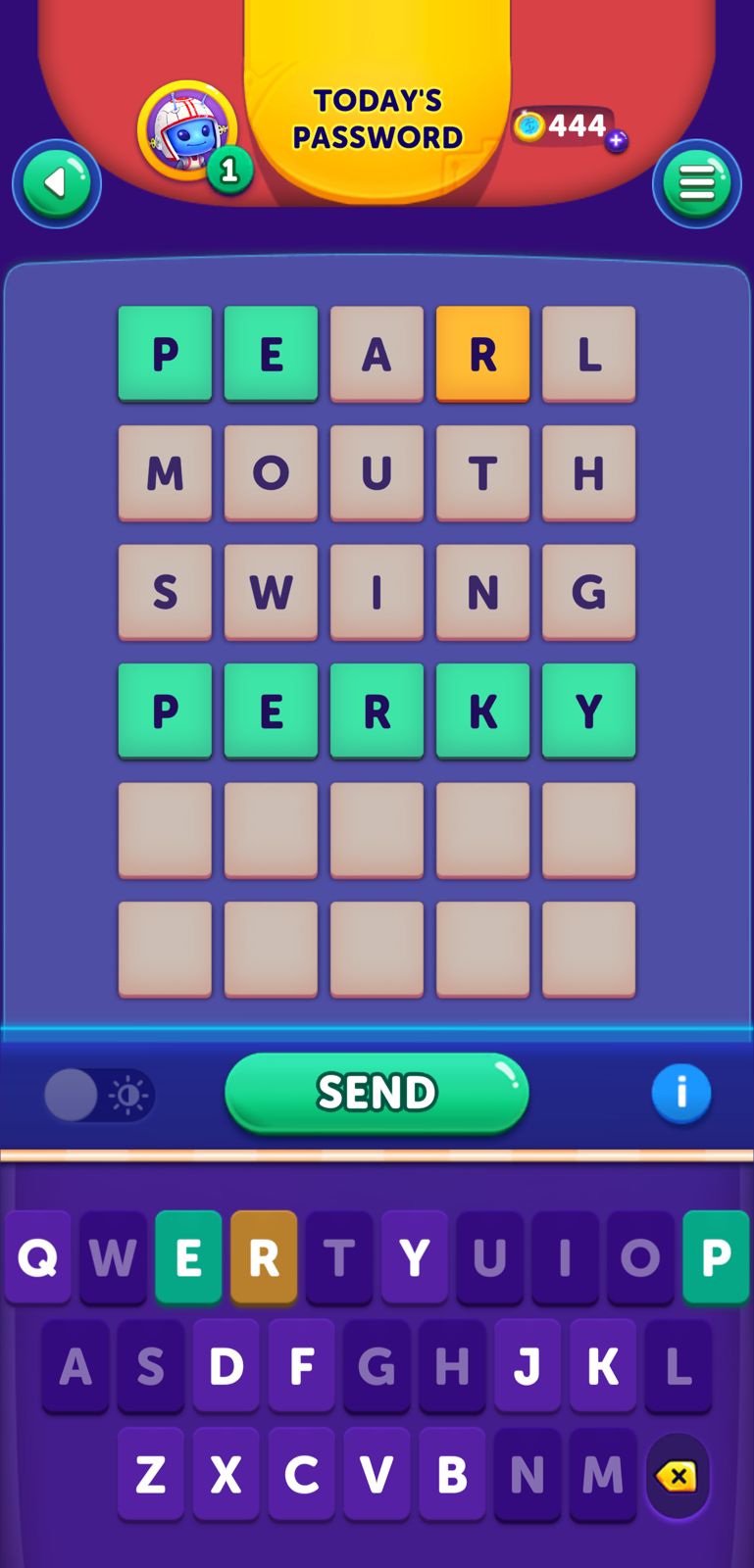Type the letter K on the keyboard

603,1365
